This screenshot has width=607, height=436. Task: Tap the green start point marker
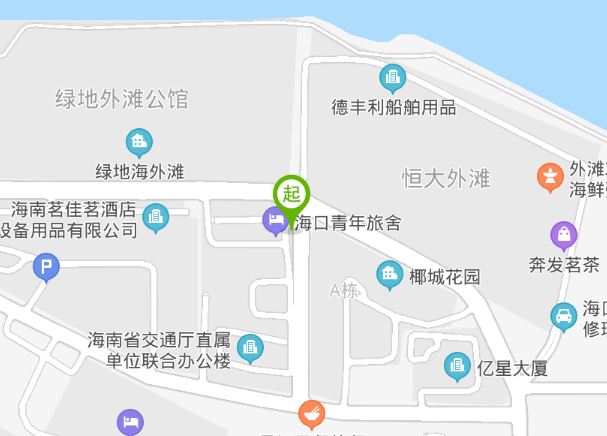click(x=291, y=193)
